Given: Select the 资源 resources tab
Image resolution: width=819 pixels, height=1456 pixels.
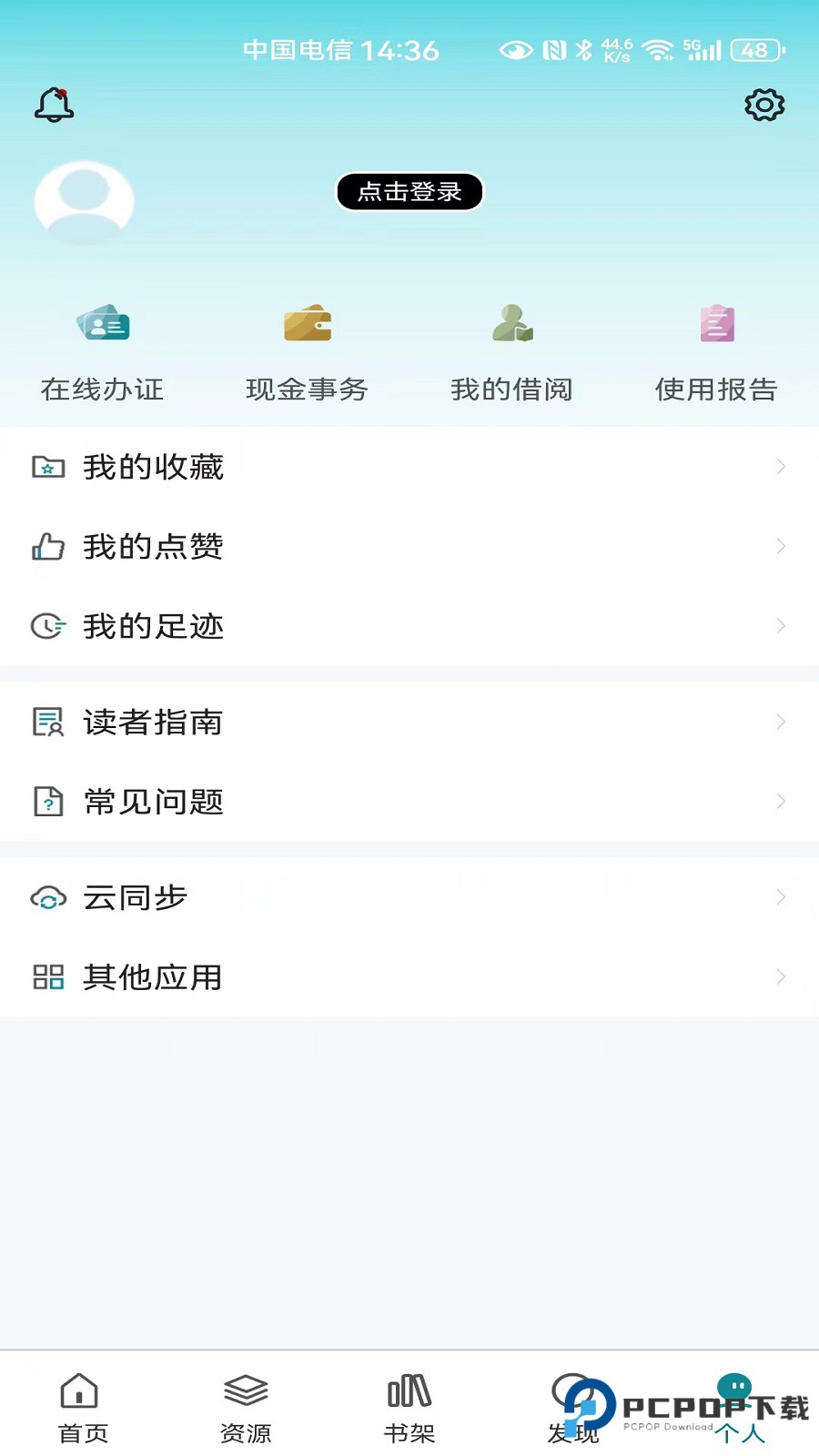Looking at the screenshot, I should 245,1406.
